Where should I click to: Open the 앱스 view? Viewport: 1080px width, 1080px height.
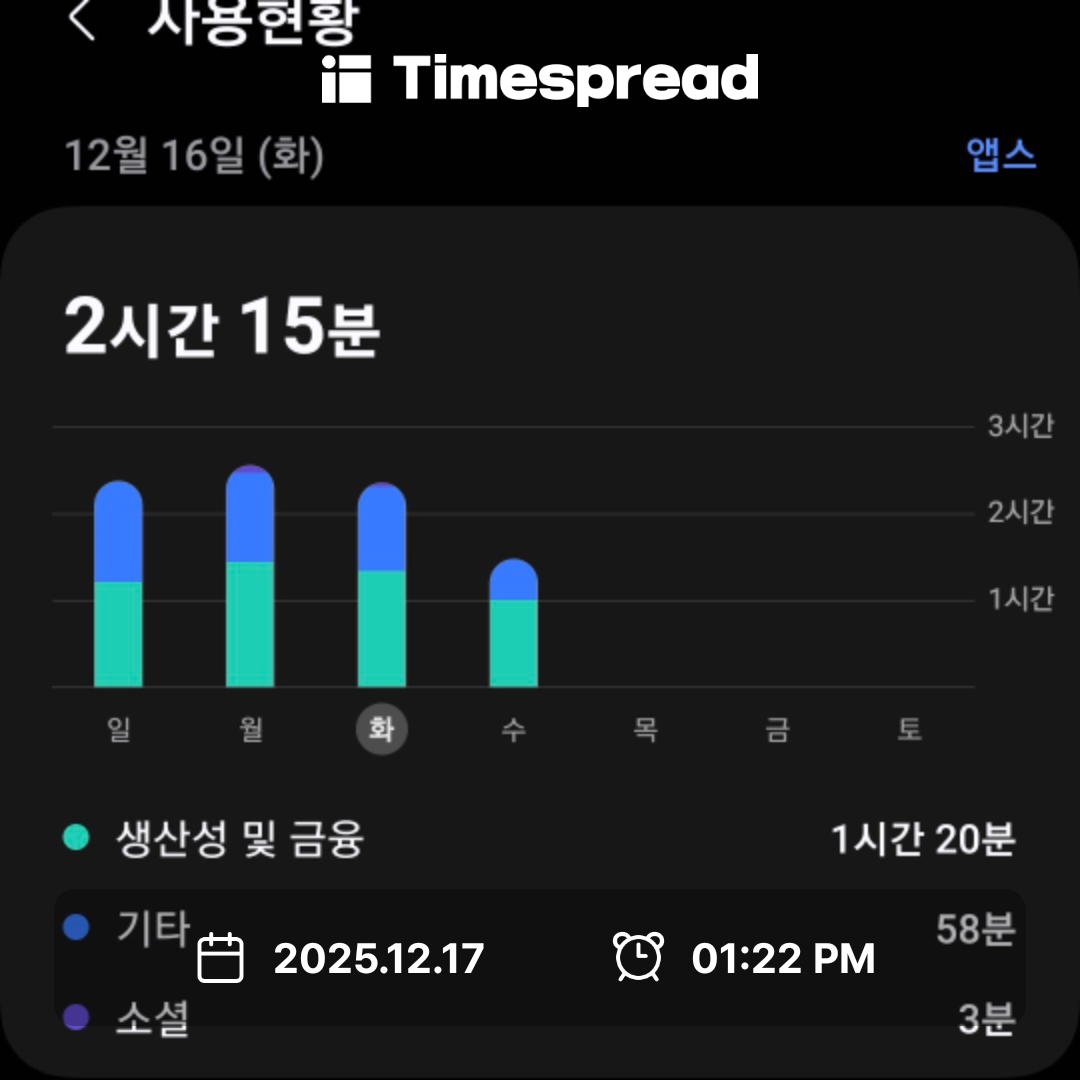click(x=1000, y=156)
